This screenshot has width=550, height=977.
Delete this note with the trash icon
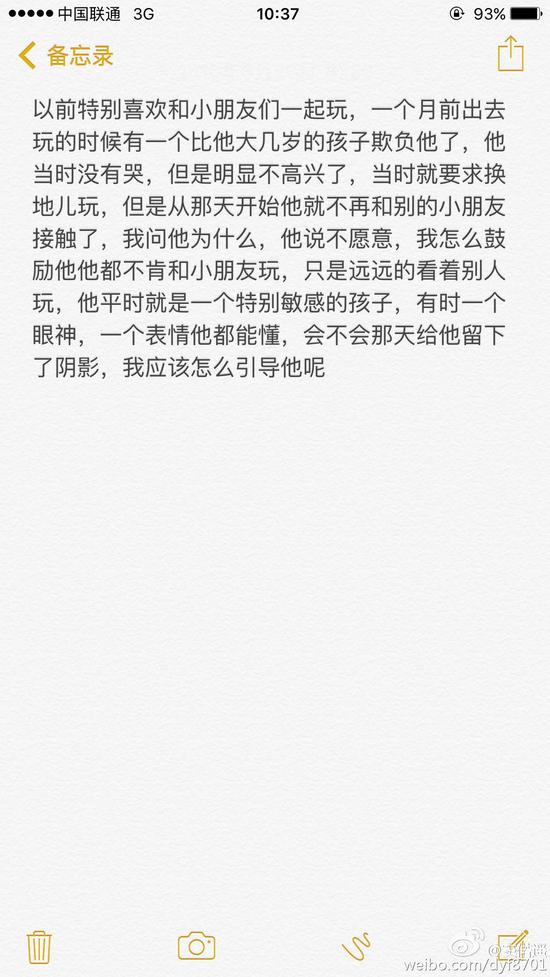[x=39, y=947]
